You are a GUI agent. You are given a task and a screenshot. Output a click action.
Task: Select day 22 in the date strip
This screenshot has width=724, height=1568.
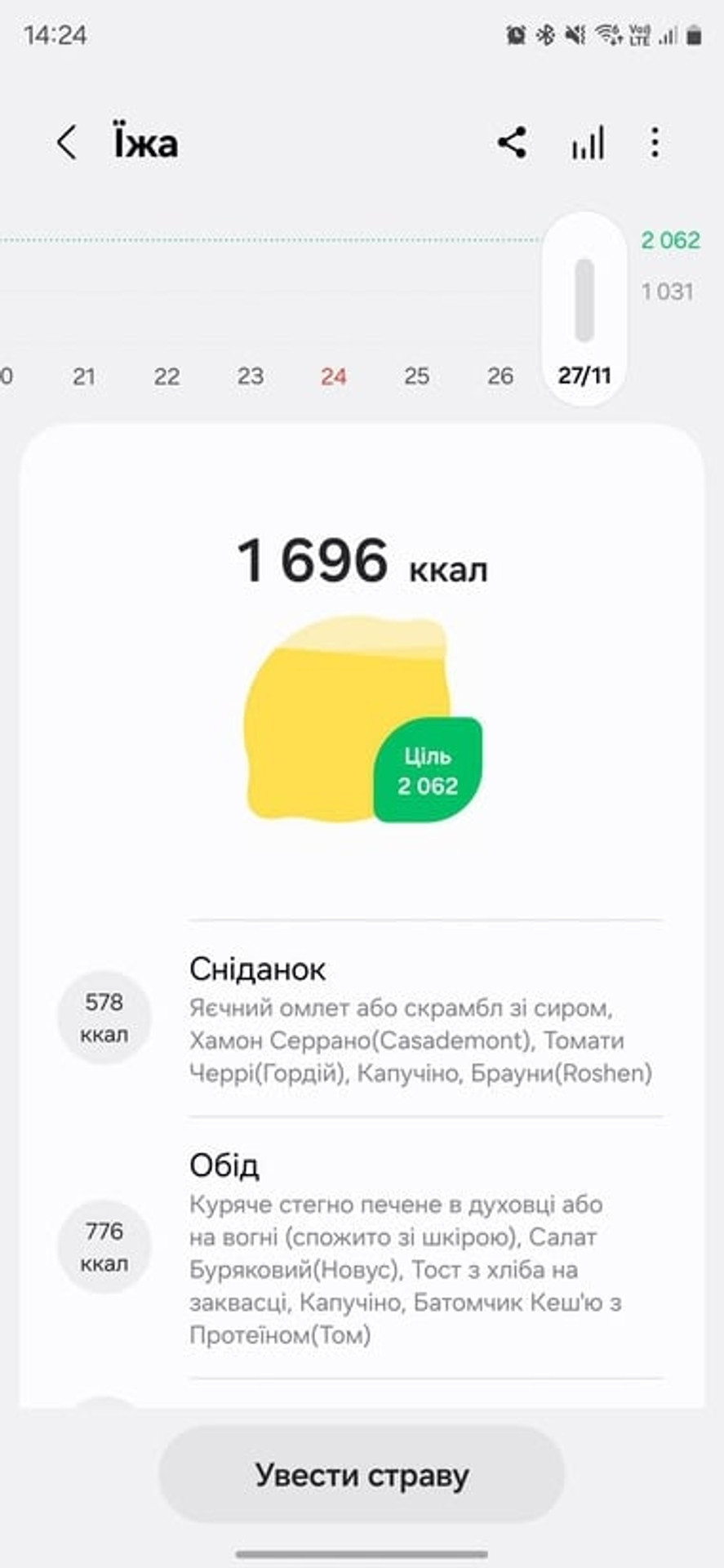pos(167,376)
